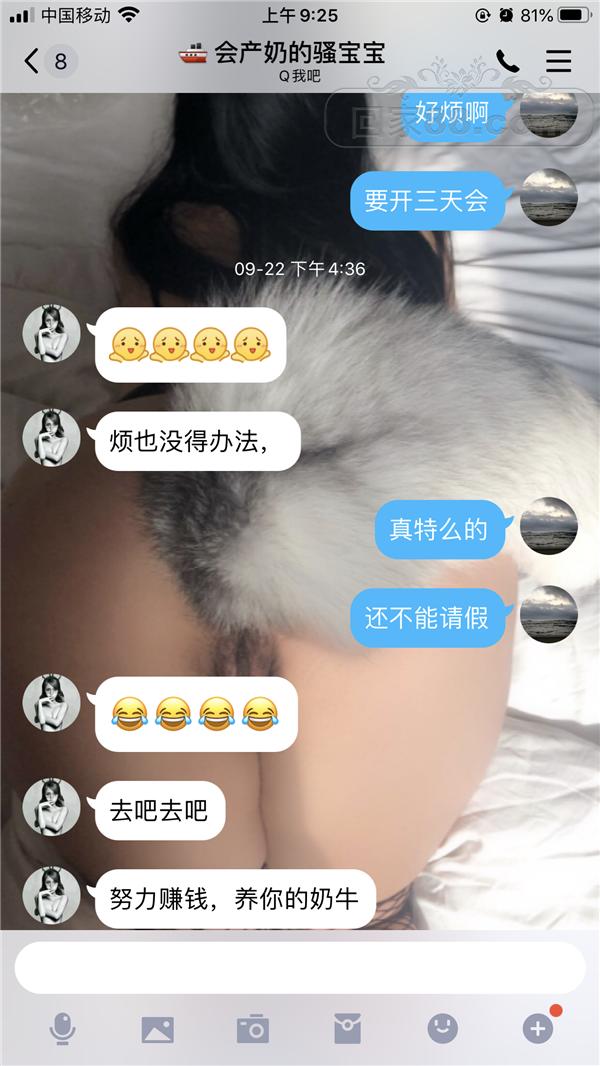
Task: Open the photo gallery picker
Action: point(157,1028)
